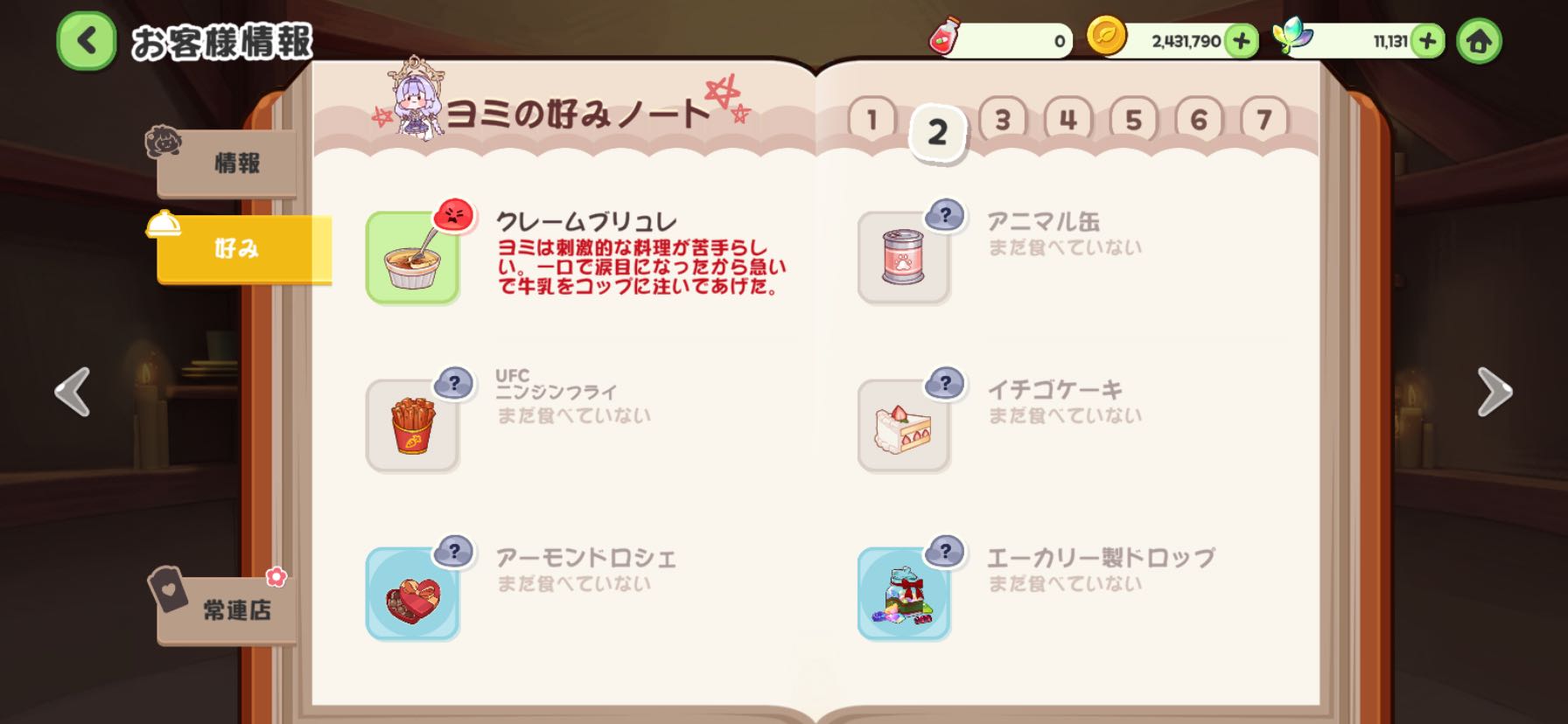Select notebook page 6
Screen dimensions: 1568x724
[x=1199, y=120]
